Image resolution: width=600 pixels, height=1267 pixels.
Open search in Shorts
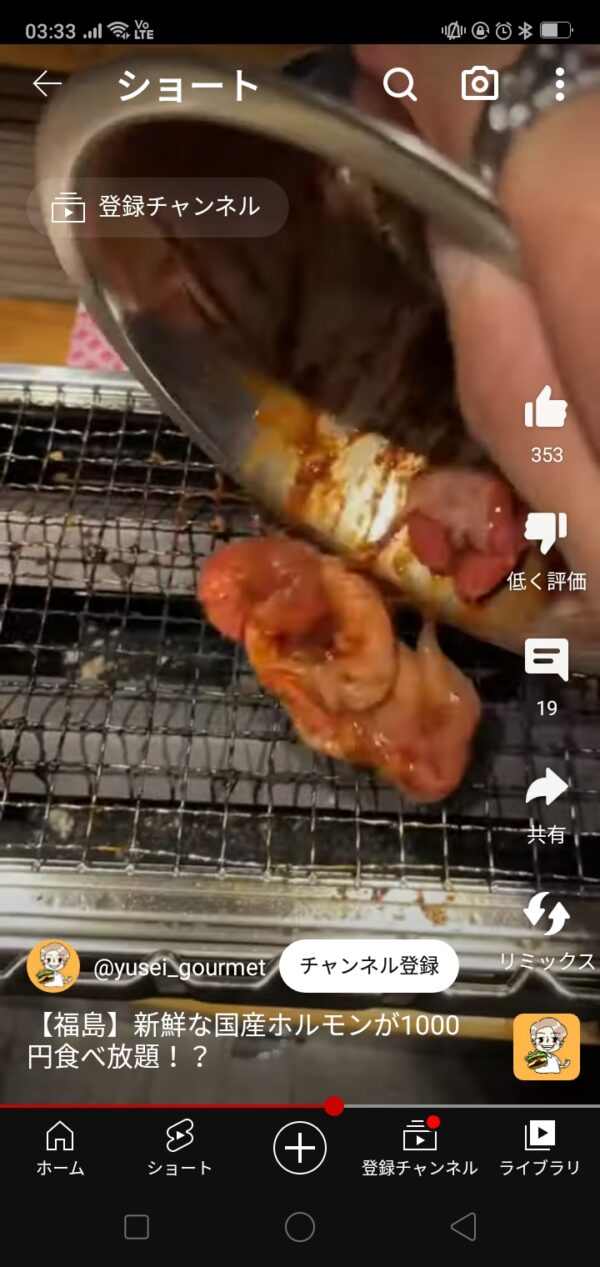click(400, 86)
